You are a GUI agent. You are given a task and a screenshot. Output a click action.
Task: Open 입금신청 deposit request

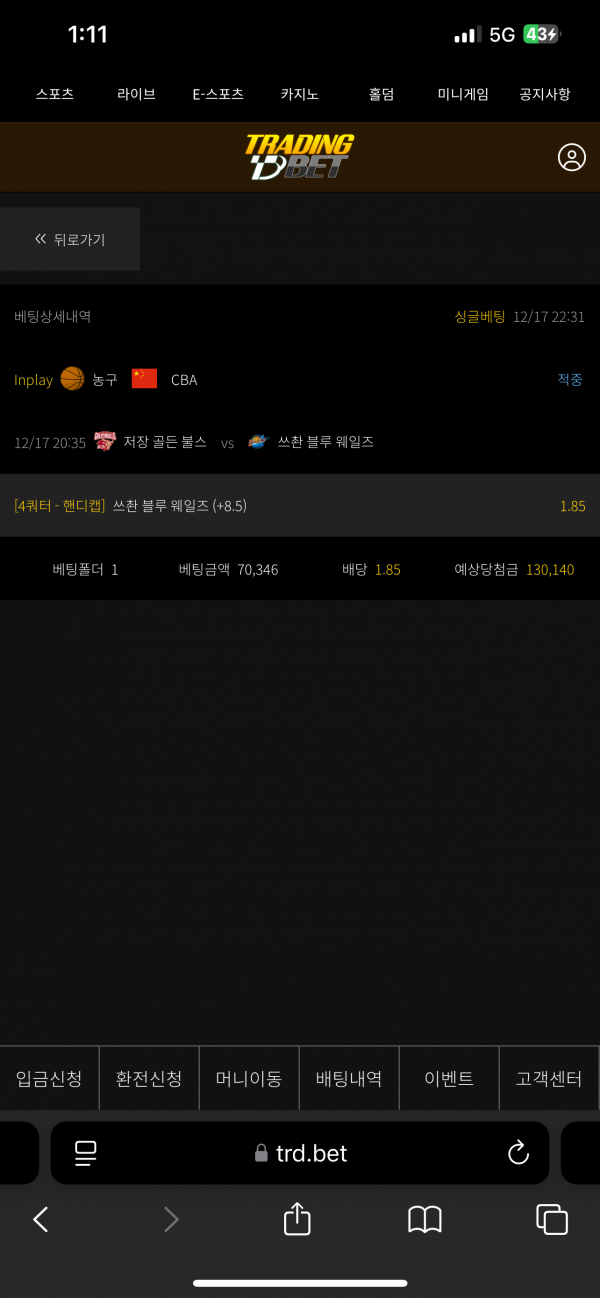49,1079
